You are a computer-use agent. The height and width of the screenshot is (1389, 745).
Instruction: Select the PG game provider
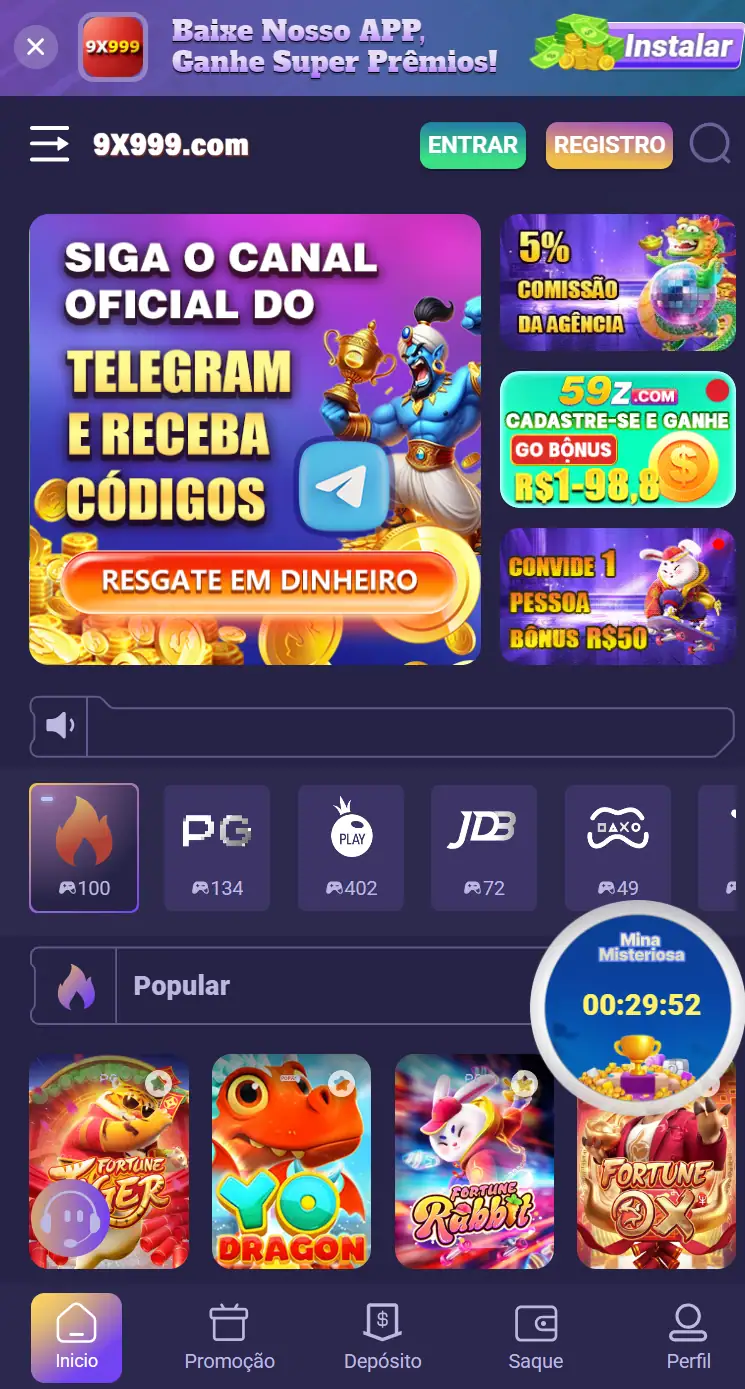tap(217, 847)
